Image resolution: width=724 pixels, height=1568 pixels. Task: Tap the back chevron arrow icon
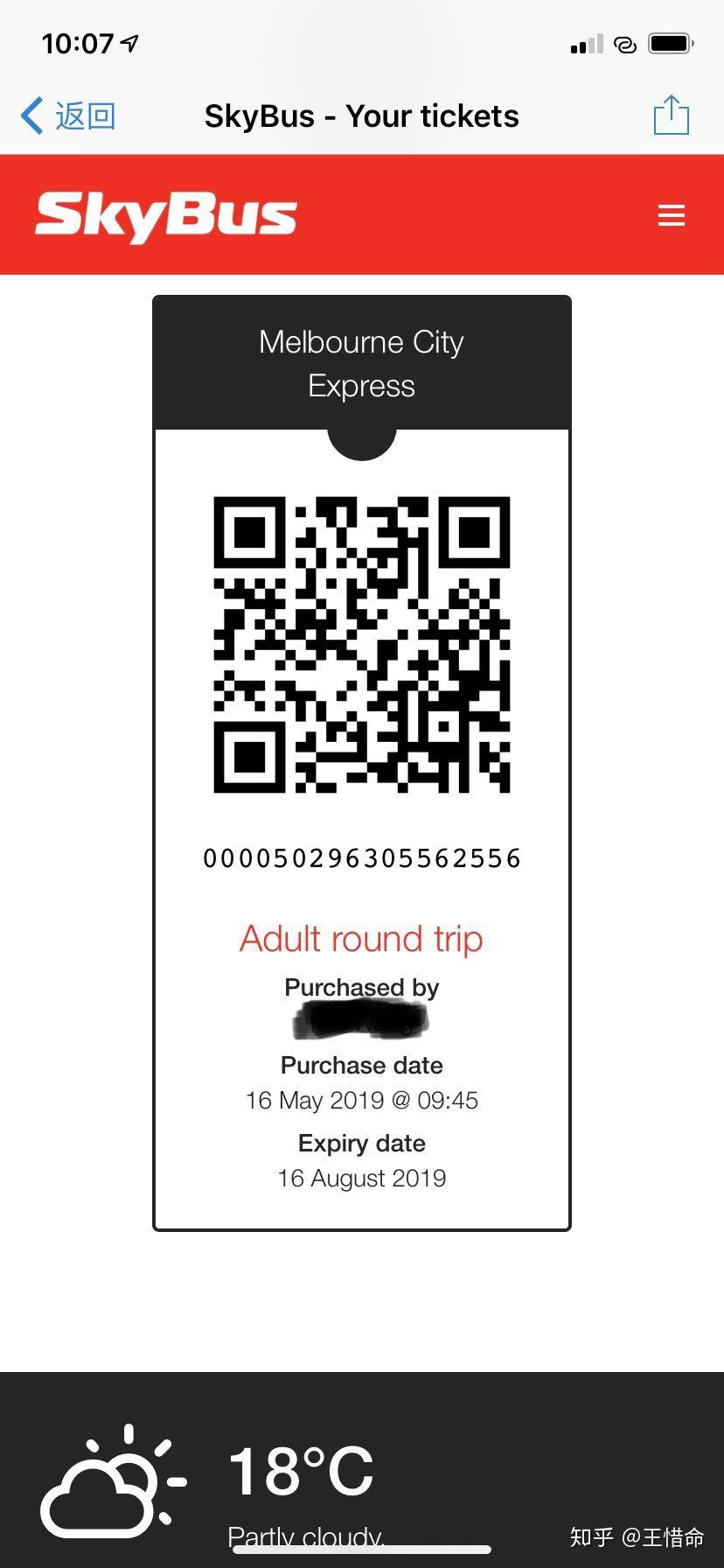[31, 115]
